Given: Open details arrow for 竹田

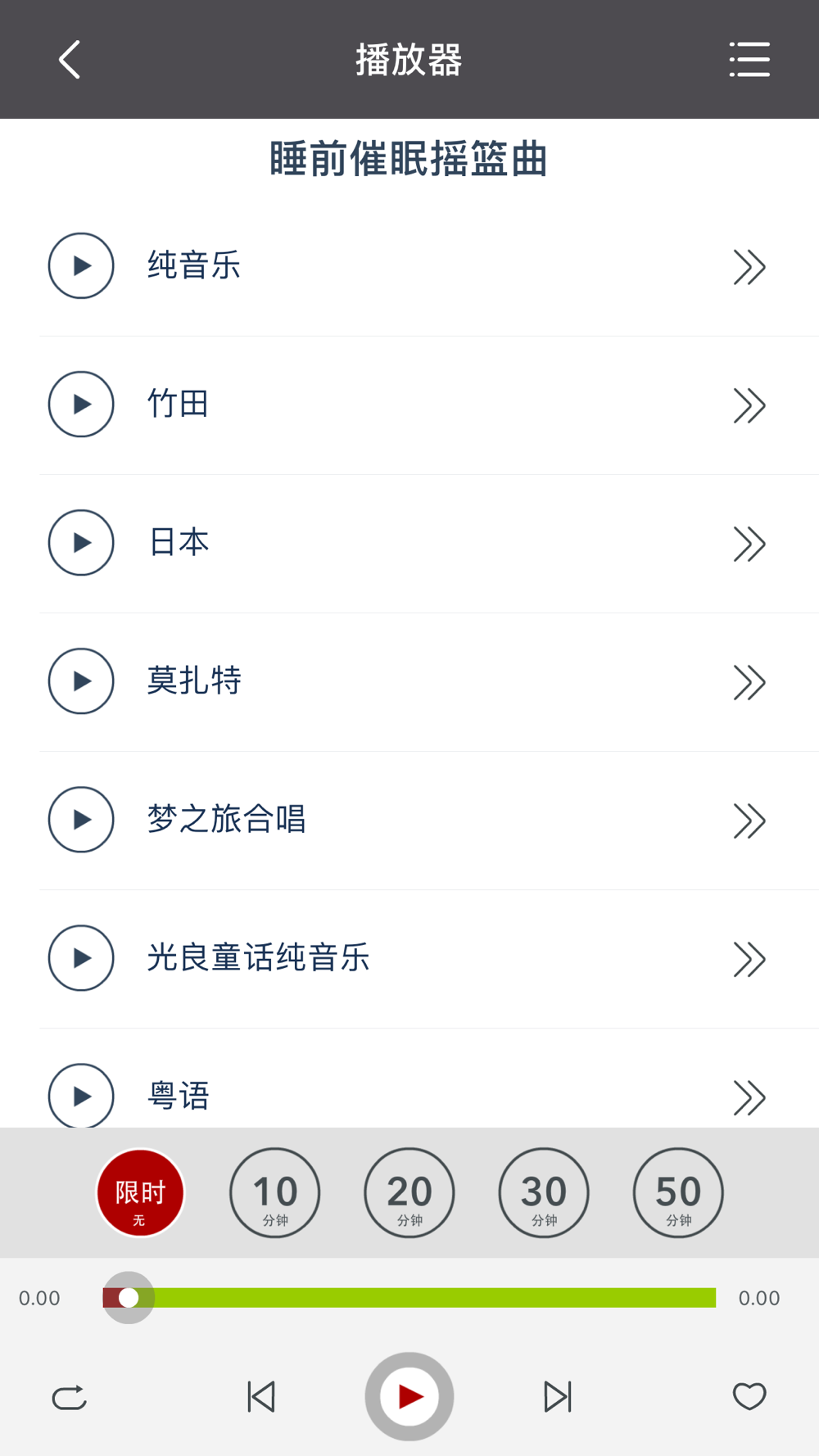Looking at the screenshot, I should (749, 405).
